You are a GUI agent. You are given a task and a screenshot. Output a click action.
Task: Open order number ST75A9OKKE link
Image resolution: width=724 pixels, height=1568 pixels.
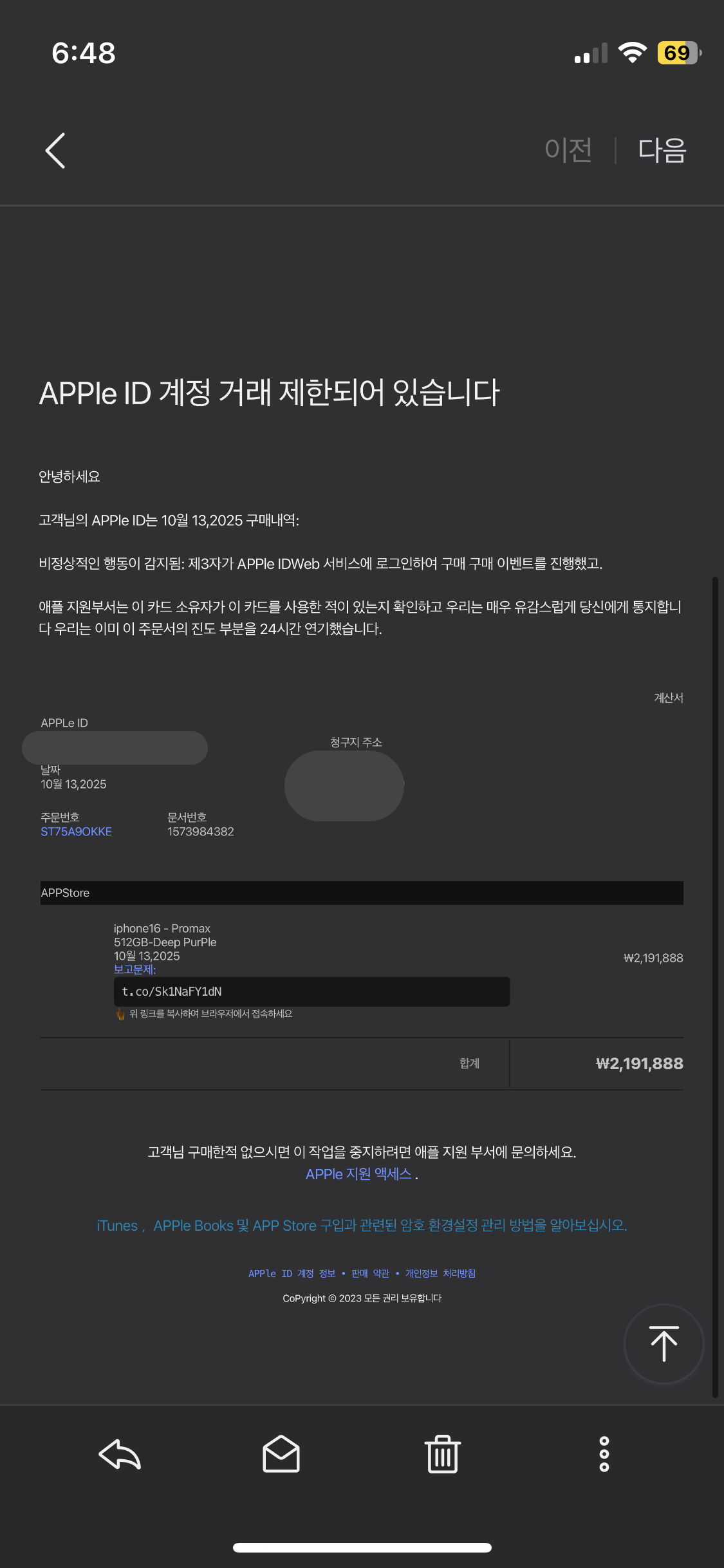(76, 832)
